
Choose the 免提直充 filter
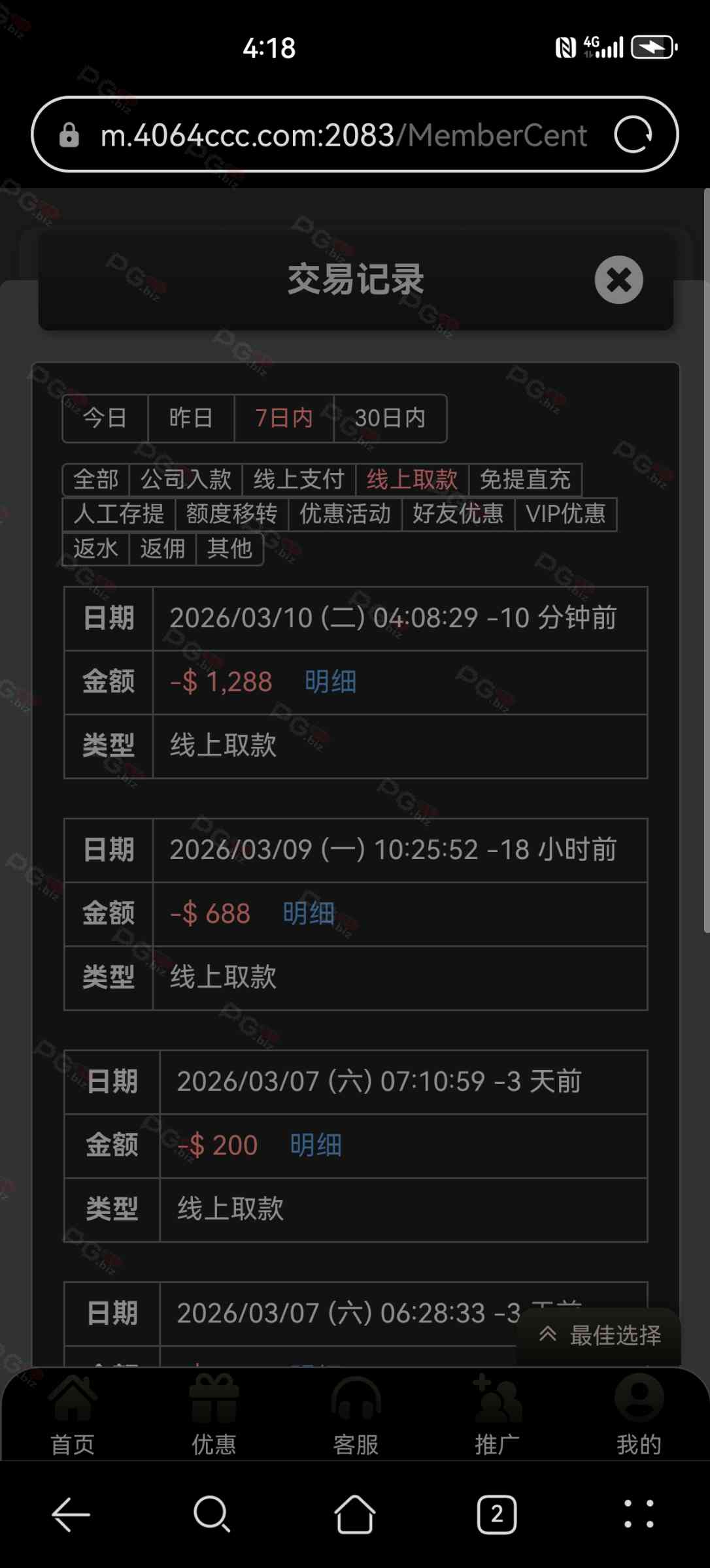525,480
